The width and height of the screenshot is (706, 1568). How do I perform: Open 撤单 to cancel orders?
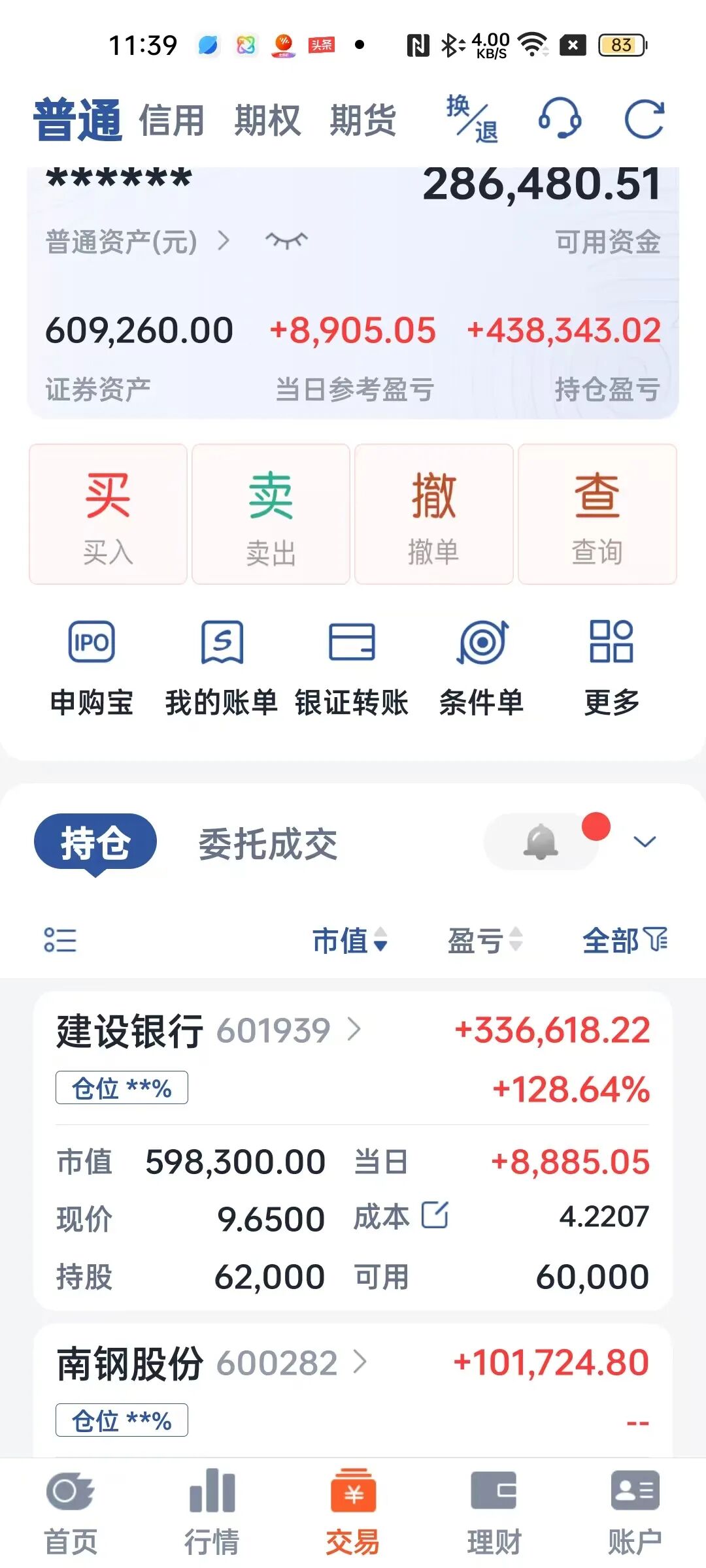point(433,514)
